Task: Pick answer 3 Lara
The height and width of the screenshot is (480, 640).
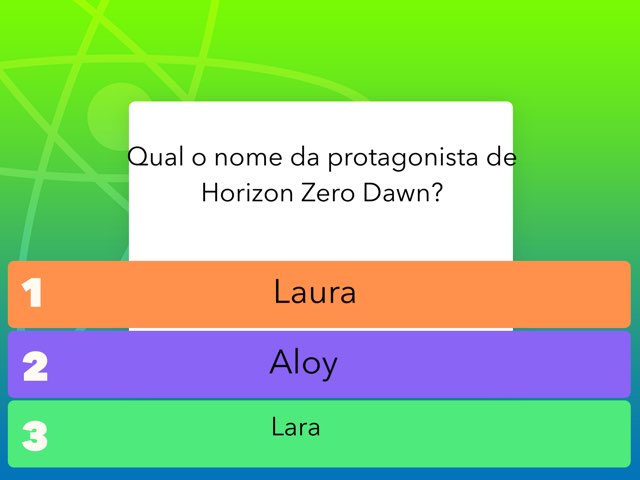Action: tap(318, 433)
